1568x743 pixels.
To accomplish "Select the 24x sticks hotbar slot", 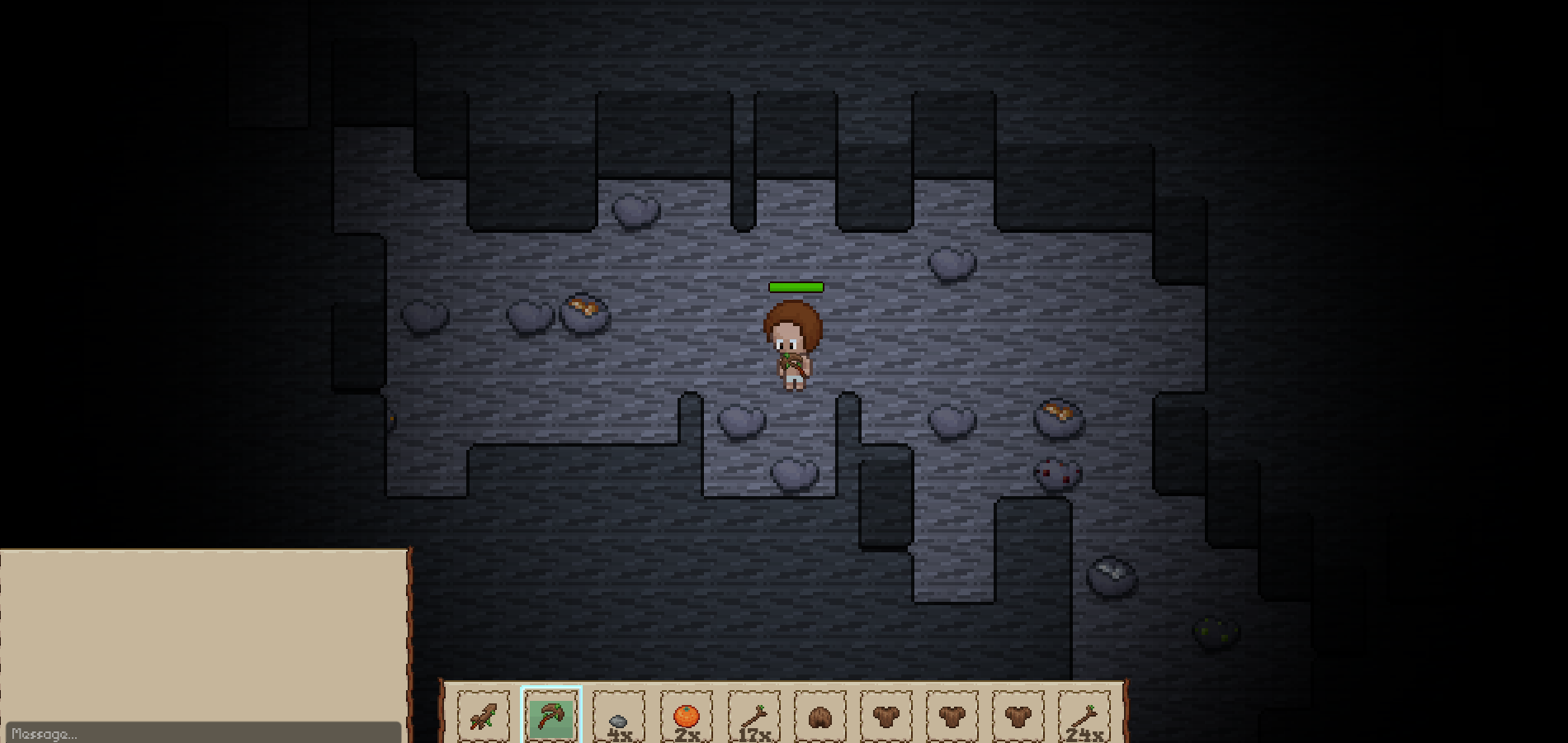I will click(1084, 716).
